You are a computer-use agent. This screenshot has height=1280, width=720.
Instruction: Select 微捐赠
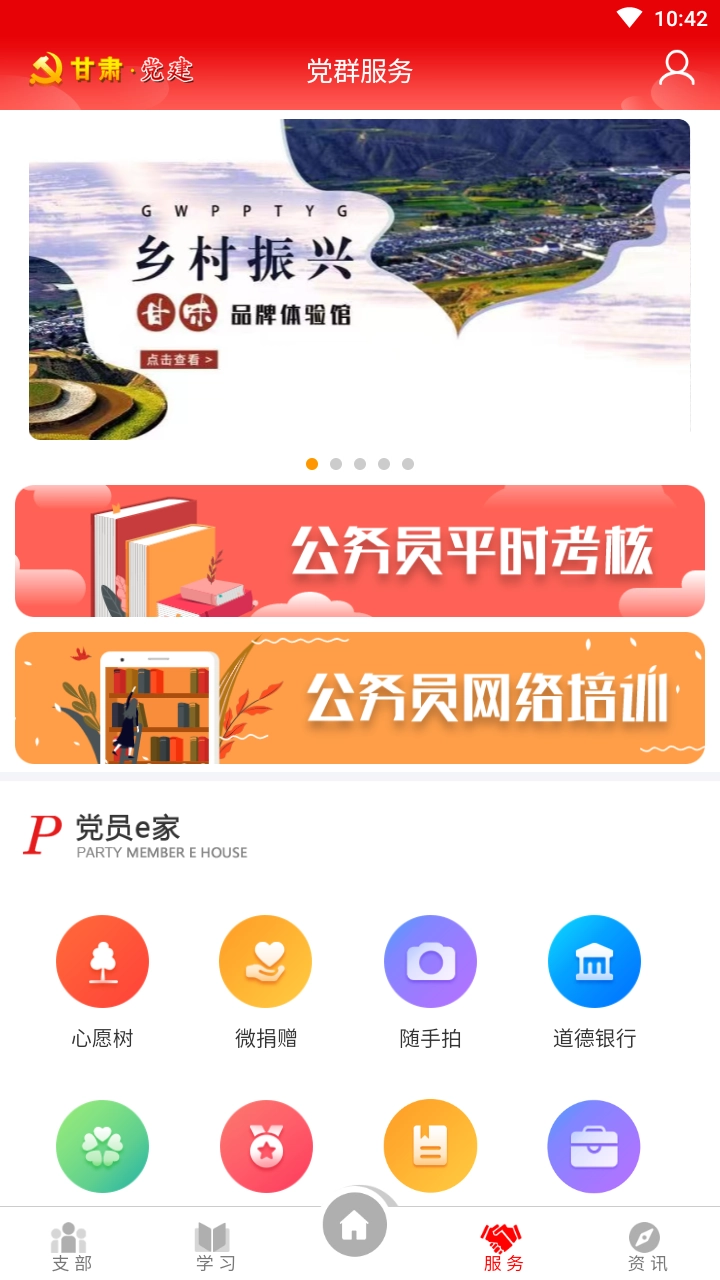tap(265, 962)
